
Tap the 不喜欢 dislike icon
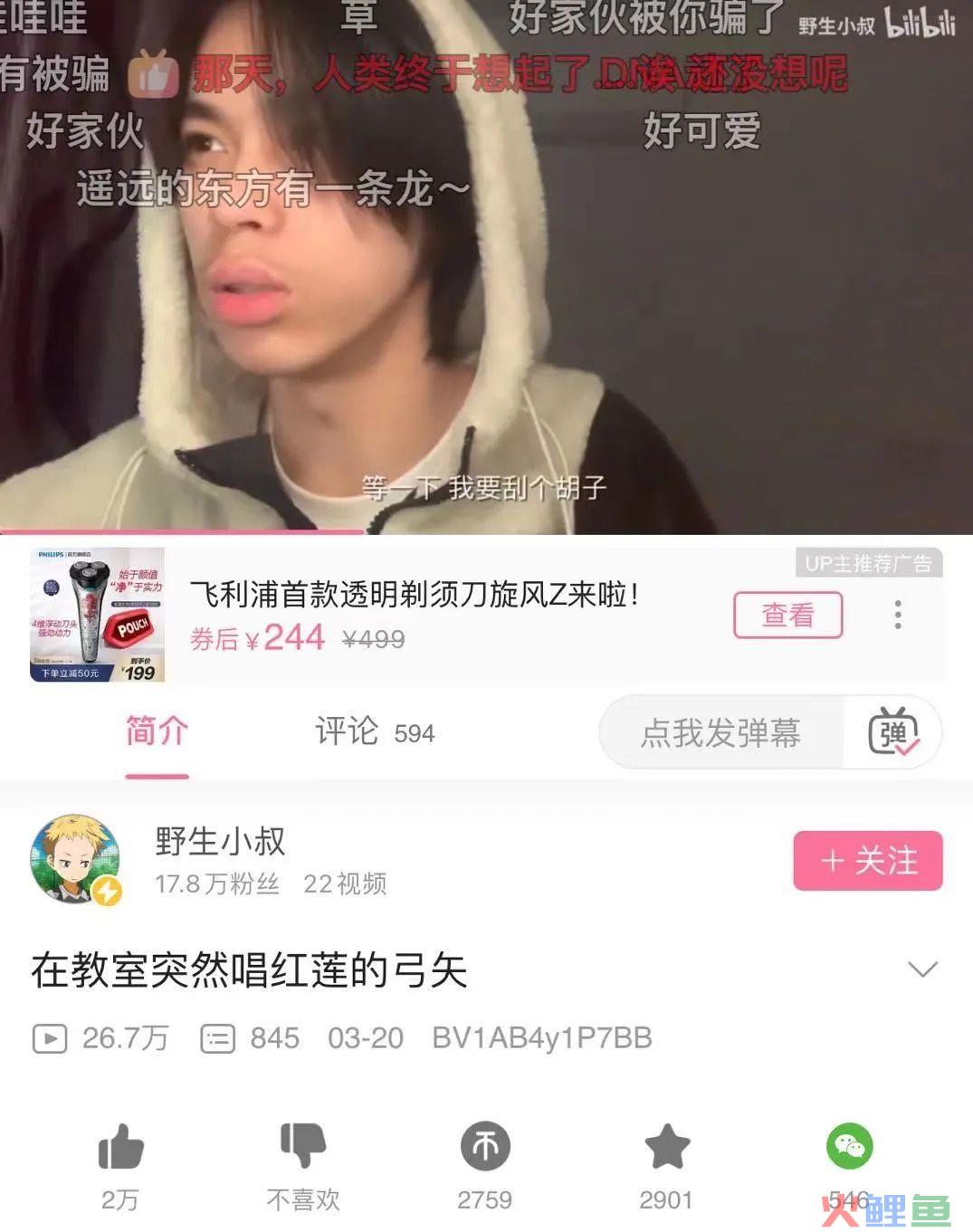coord(302,1146)
